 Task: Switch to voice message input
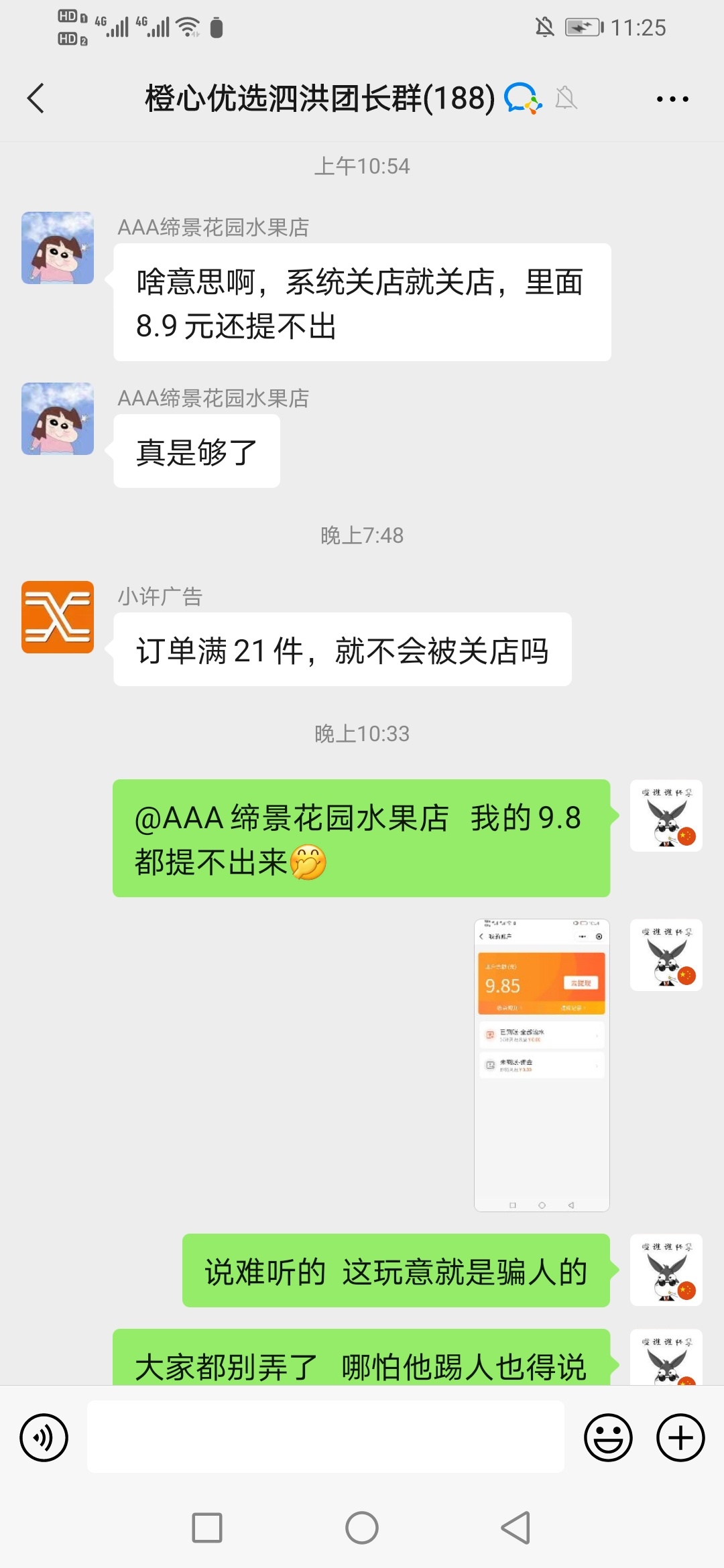point(44,1437)
